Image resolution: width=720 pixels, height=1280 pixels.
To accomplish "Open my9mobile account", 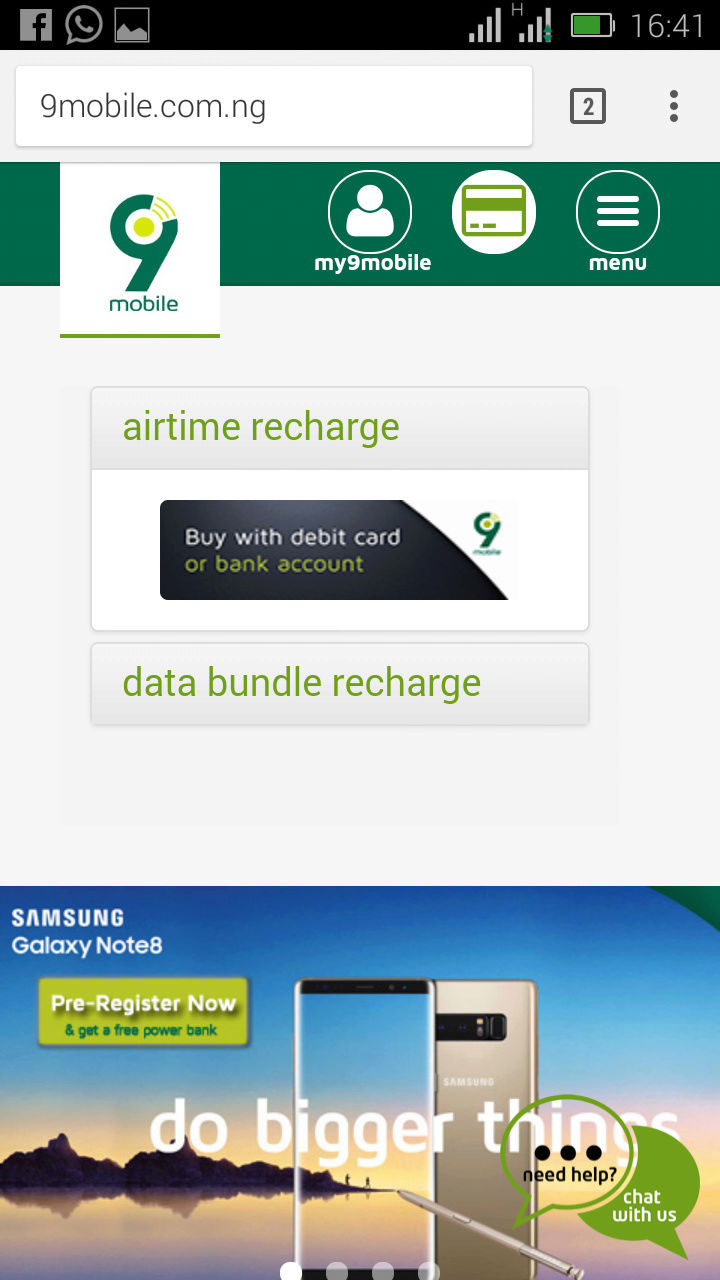I will pos(371,222).
